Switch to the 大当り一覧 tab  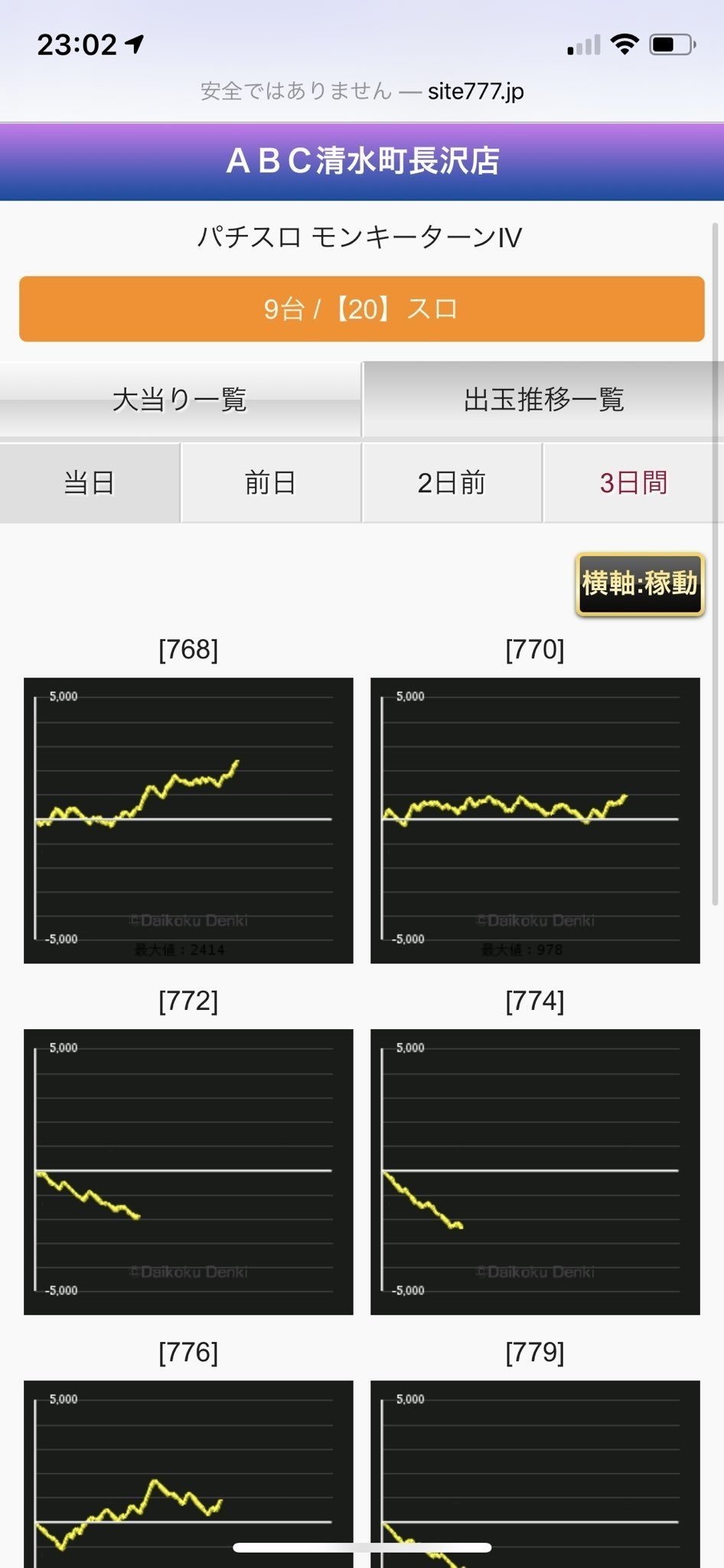coord(180,400)
